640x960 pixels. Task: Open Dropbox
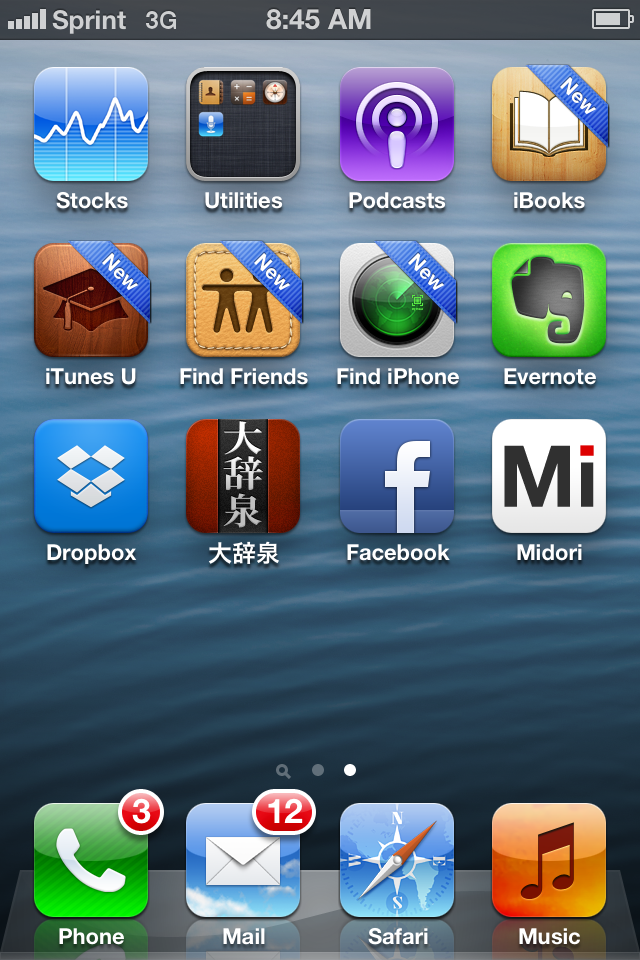91,476
